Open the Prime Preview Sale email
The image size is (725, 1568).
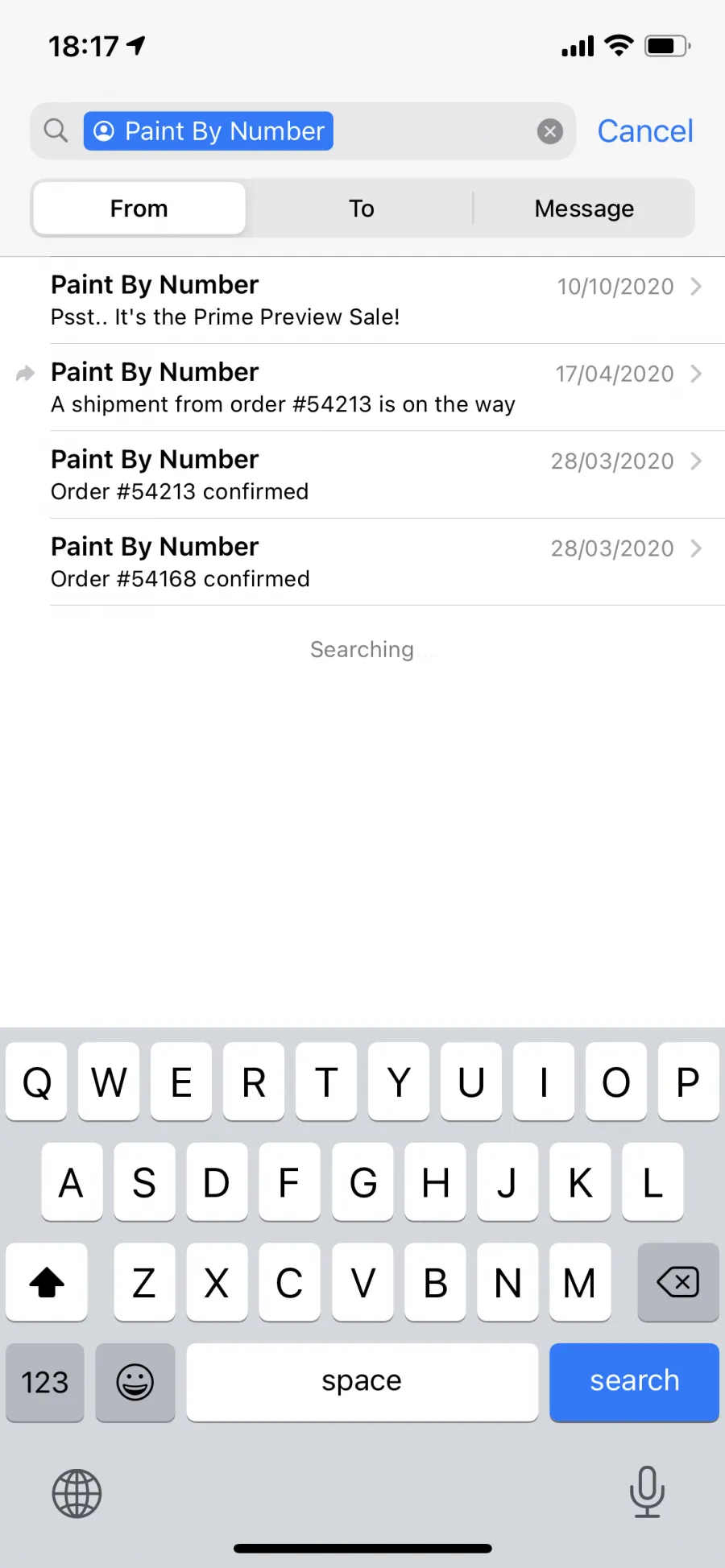pos(362,300)
